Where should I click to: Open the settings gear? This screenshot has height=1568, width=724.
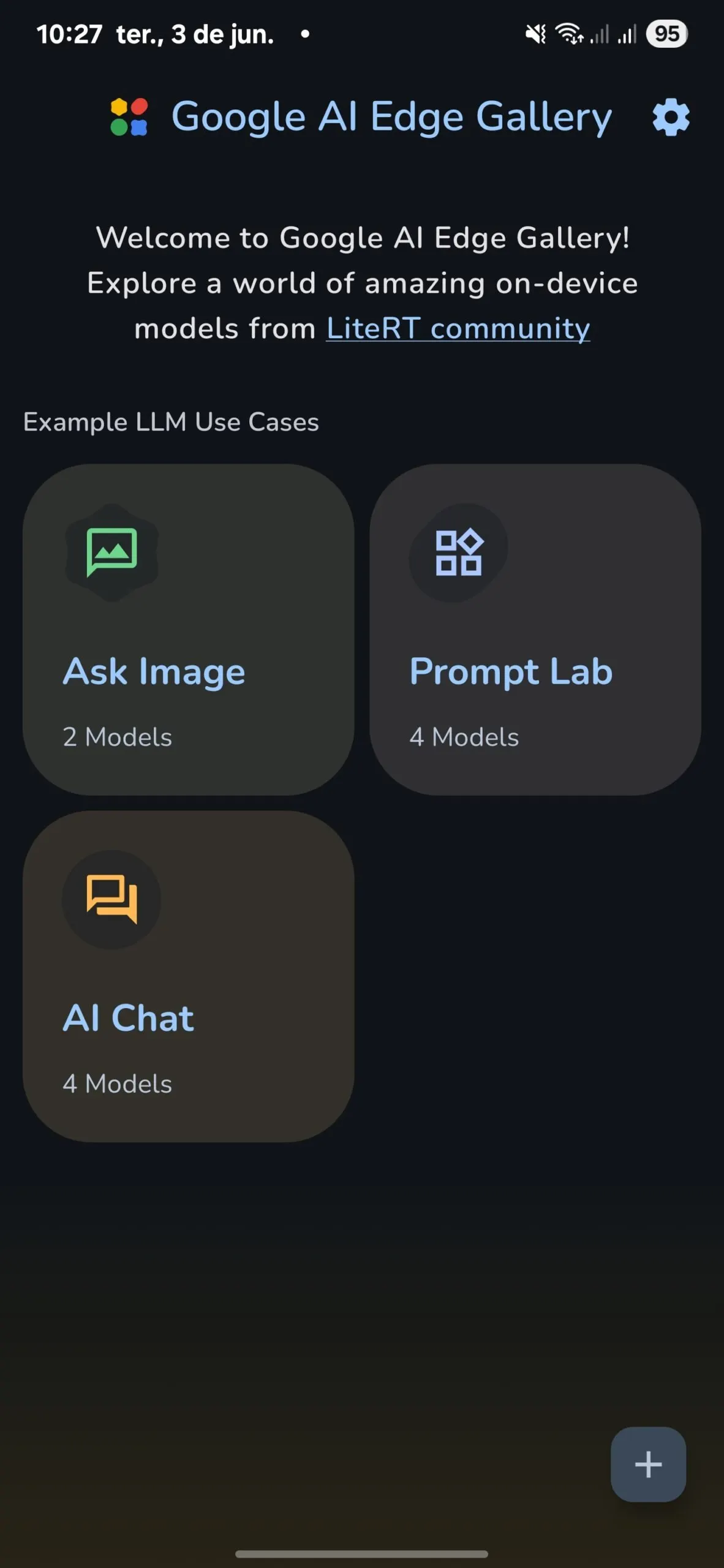coord(671,117)
